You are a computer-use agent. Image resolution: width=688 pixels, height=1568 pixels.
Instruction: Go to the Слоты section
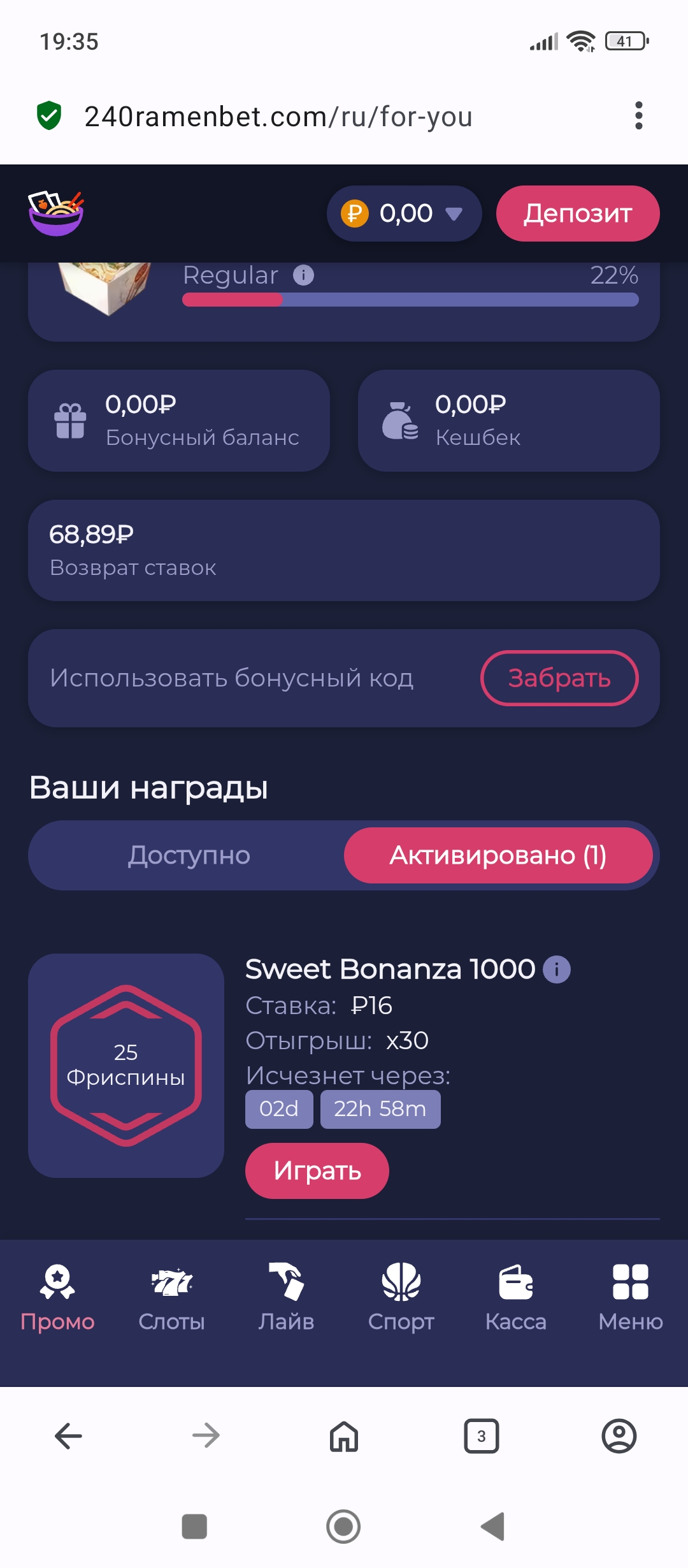[171, 1296]
